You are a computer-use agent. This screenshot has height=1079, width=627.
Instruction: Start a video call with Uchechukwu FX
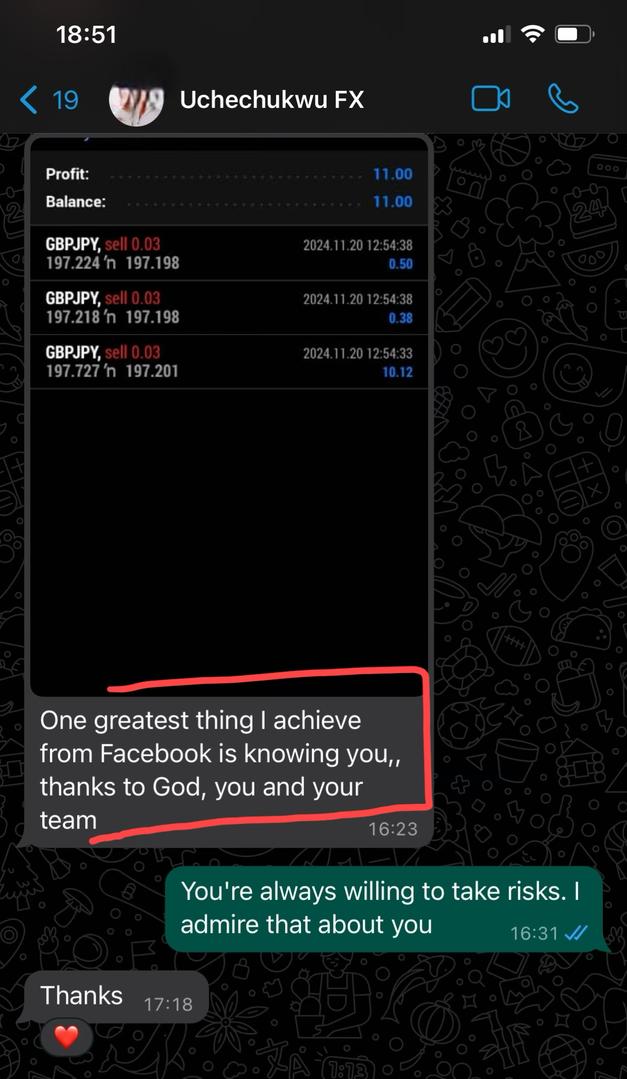coord(490,99)
